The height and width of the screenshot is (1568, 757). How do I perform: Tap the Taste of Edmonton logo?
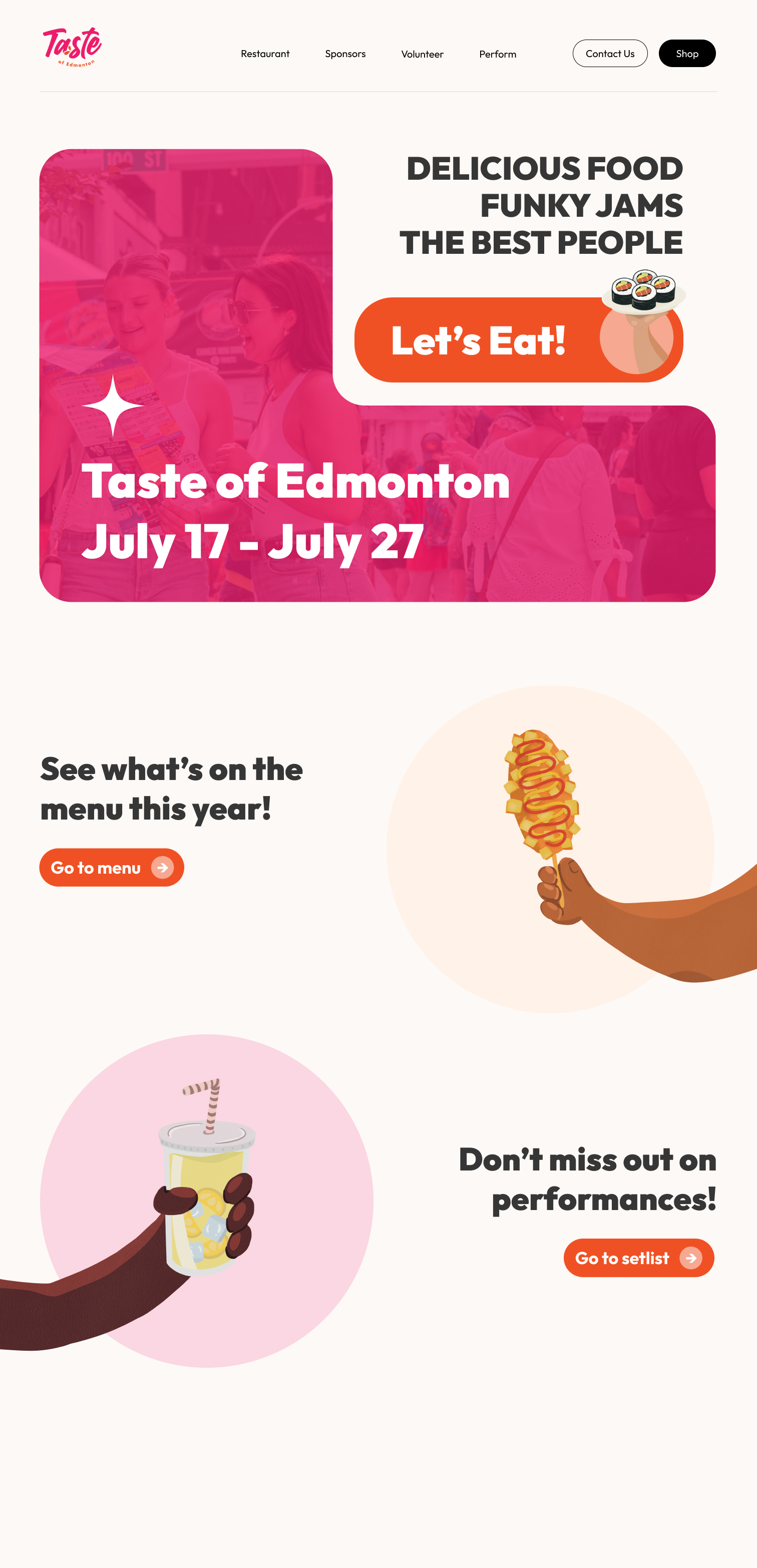tap(72, 47)
